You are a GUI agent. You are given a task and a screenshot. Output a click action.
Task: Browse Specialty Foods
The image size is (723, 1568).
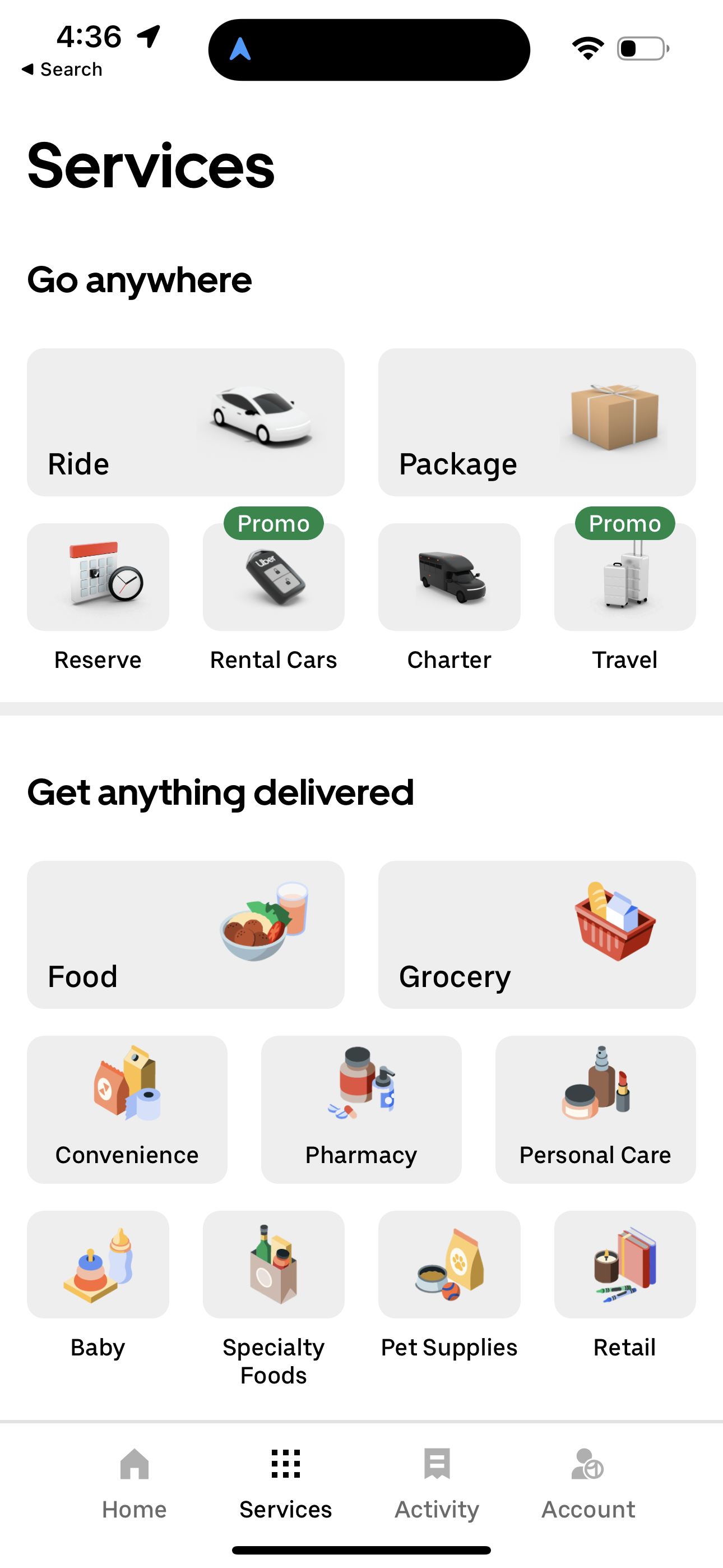click(x=274, y=1266)
